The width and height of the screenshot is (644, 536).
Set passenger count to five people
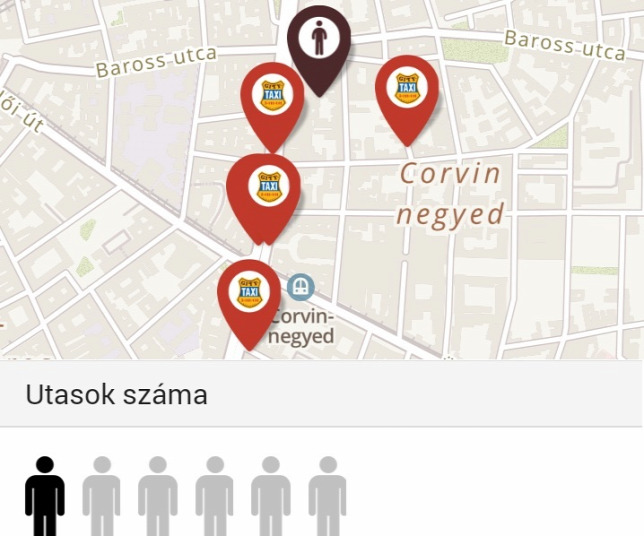[270, 497]
